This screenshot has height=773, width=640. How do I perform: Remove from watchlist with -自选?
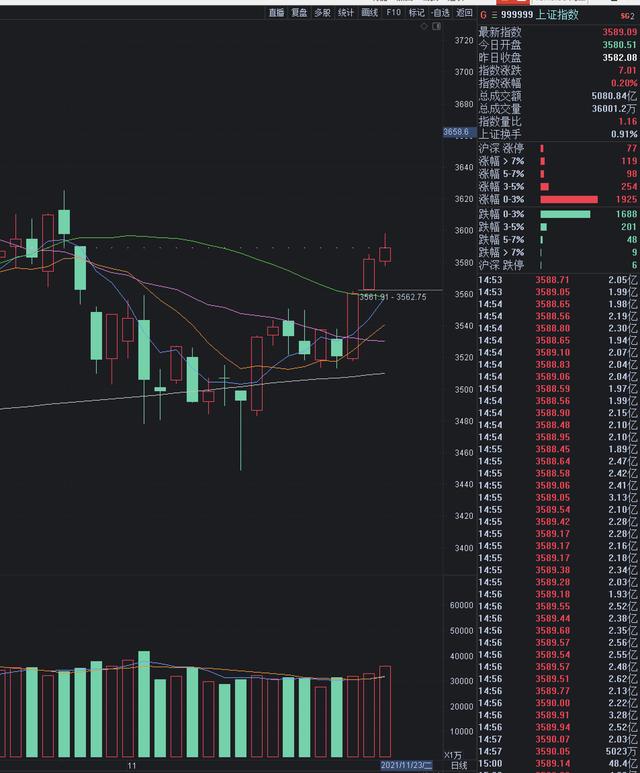point(440,13)
